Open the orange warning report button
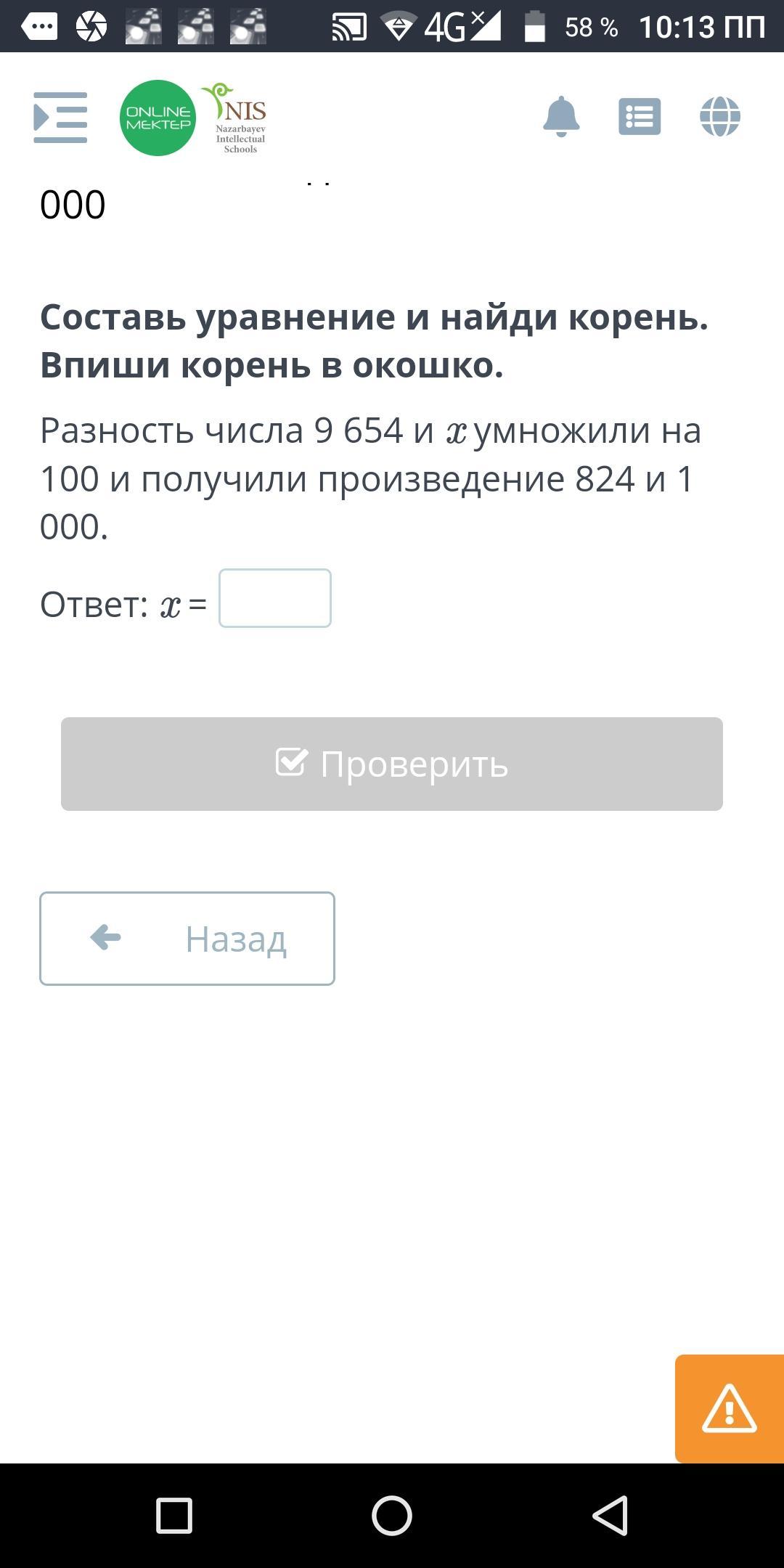 click(x=730, y=1408)
